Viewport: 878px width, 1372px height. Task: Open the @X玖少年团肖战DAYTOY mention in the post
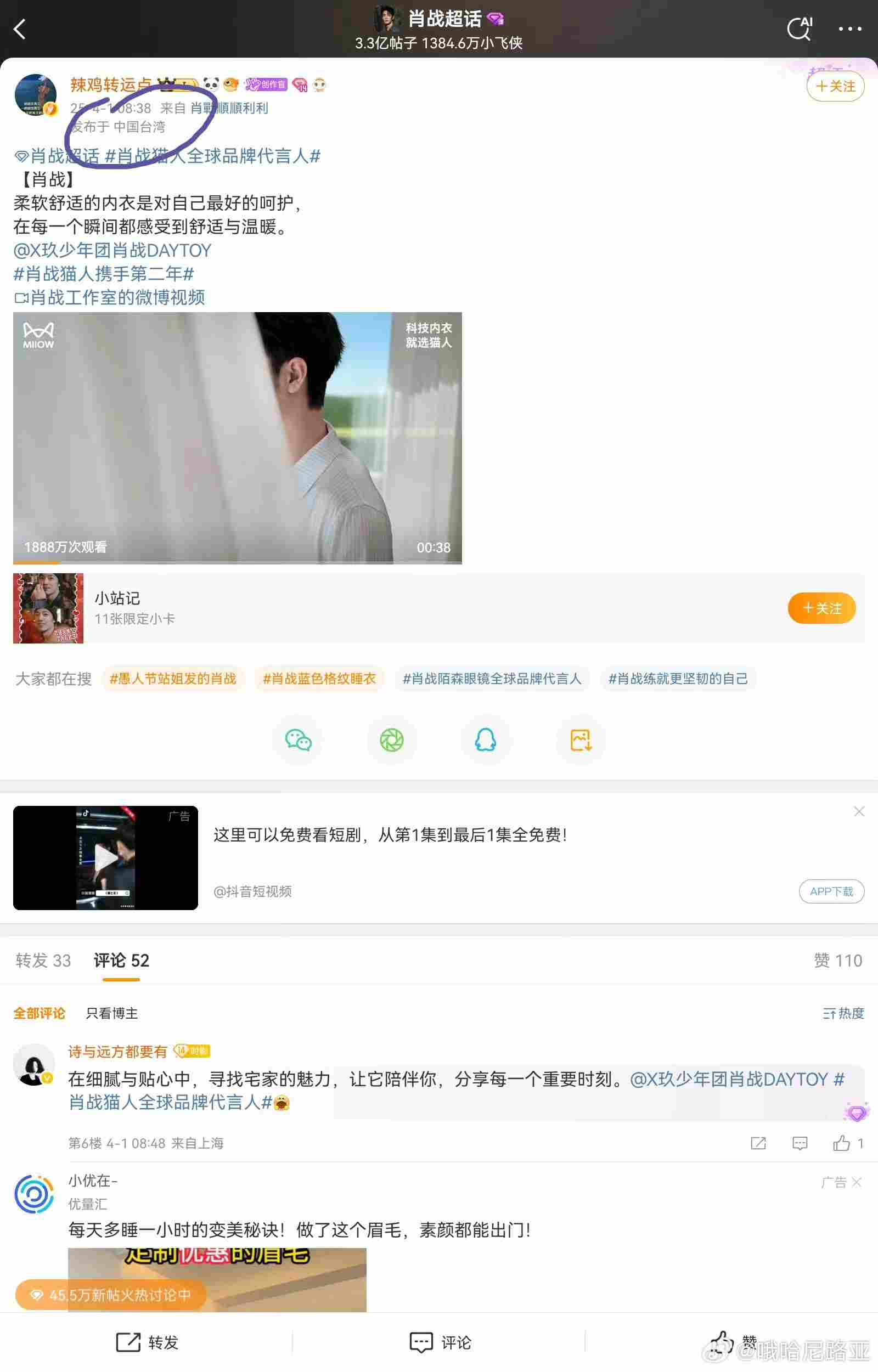coord(112,250)
